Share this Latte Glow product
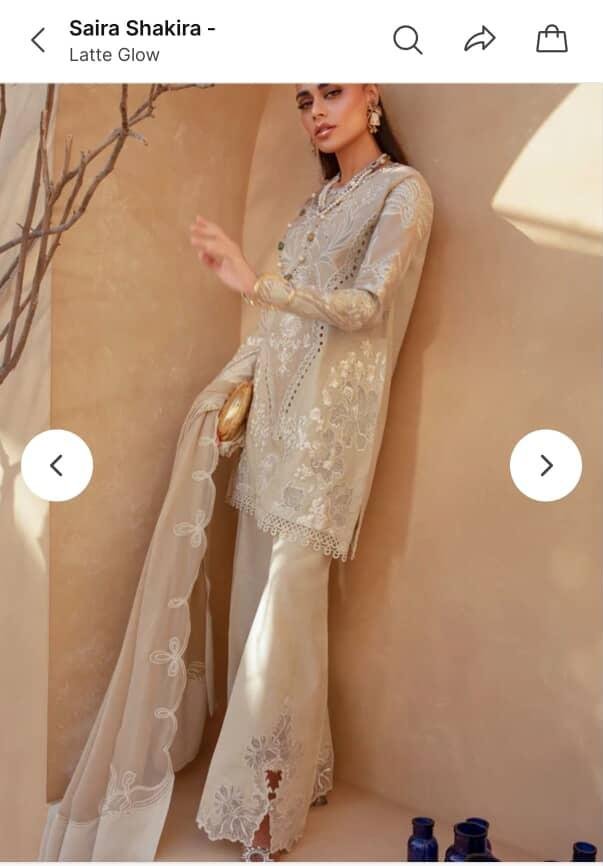603x866 pixels. click(x=480, y=40)
